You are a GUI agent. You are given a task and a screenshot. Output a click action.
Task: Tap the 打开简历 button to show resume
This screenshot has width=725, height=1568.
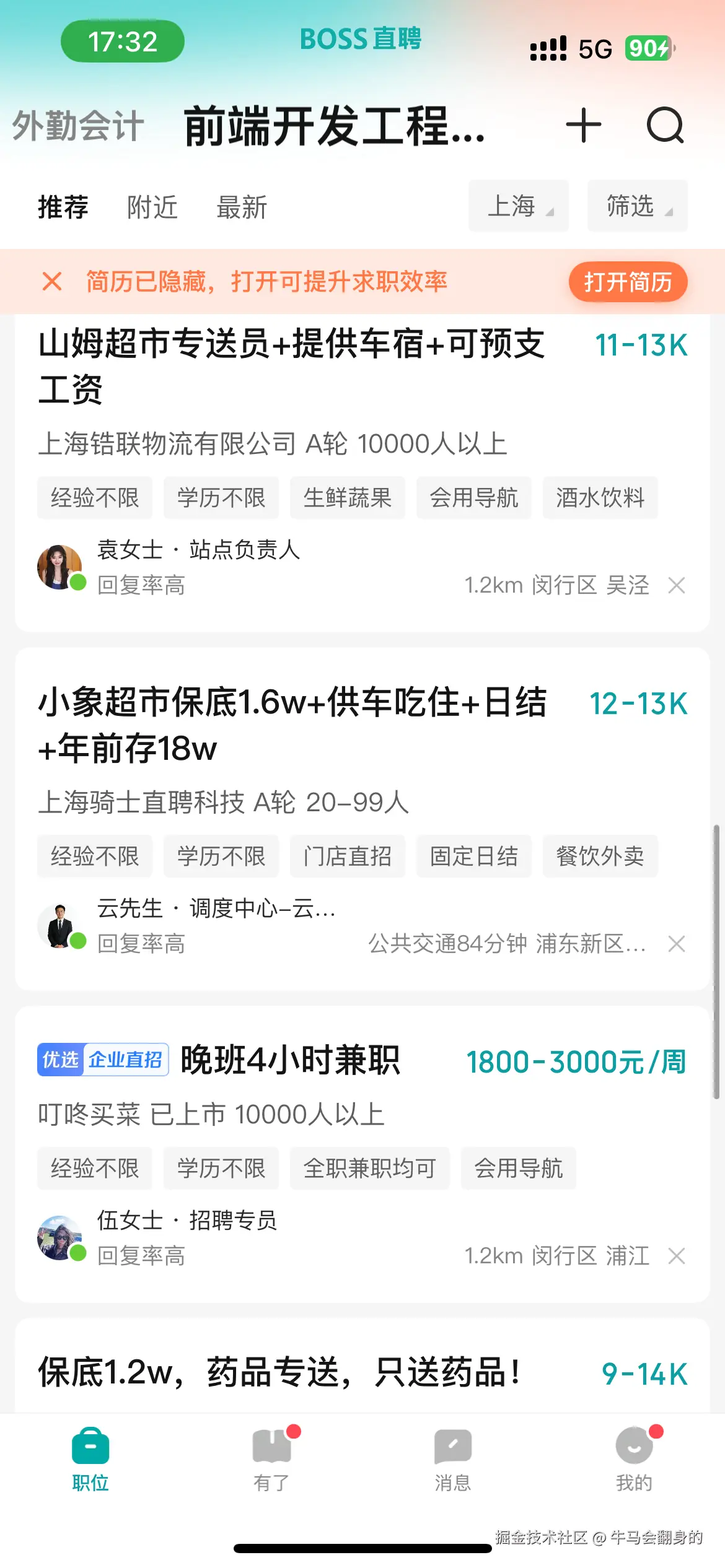[x=627, y=282]
